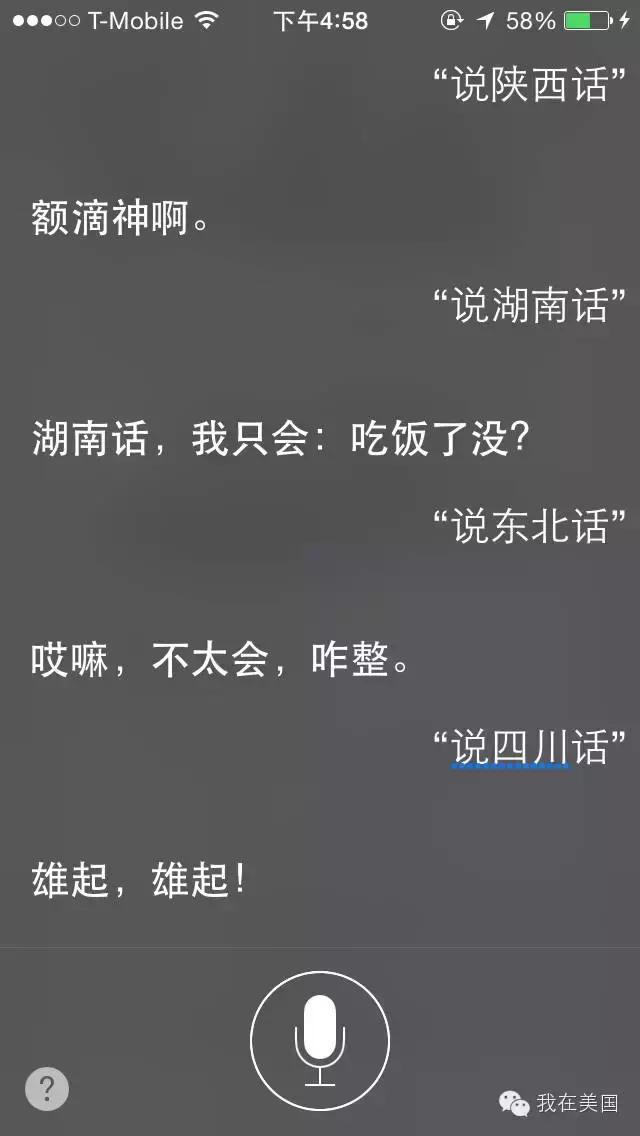Edit the query "说四川话"
640x1136 pixels.
(x=529, y=747)
